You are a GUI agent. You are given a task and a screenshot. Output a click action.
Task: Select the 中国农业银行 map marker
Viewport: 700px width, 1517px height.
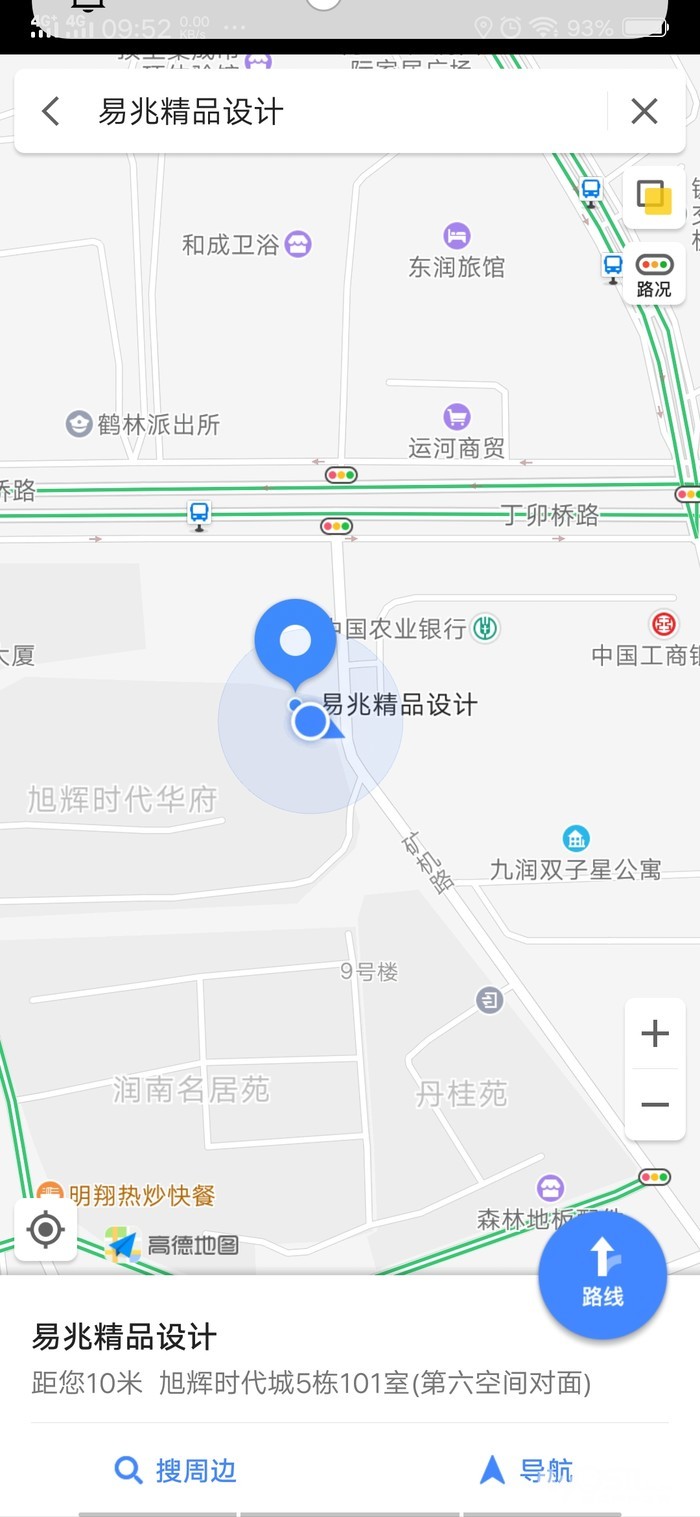coord(486,628)
